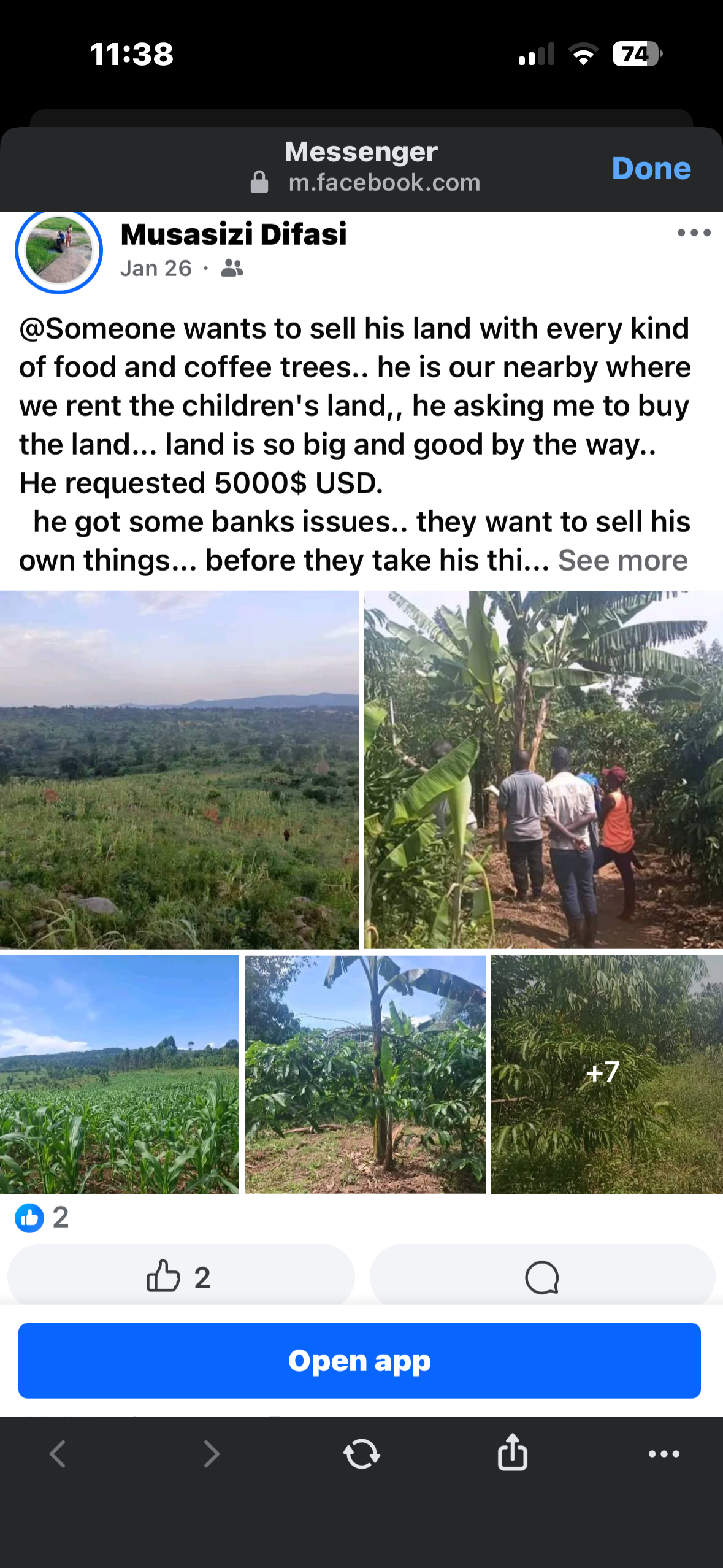
Task: Share the page via the share icon
Action: pyautogui.click(x=512, y=1453)
